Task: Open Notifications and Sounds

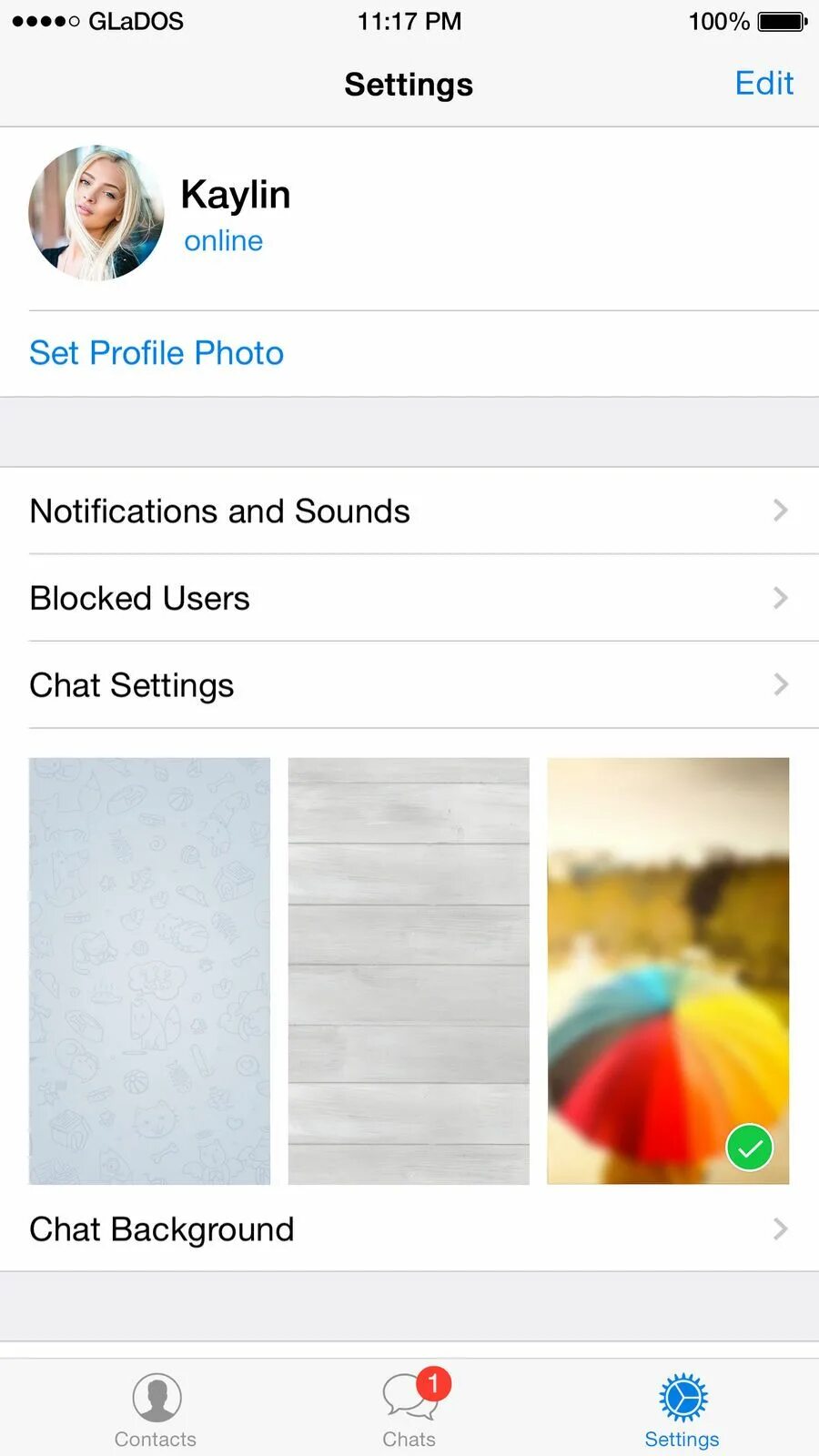Action: [409, 511]
